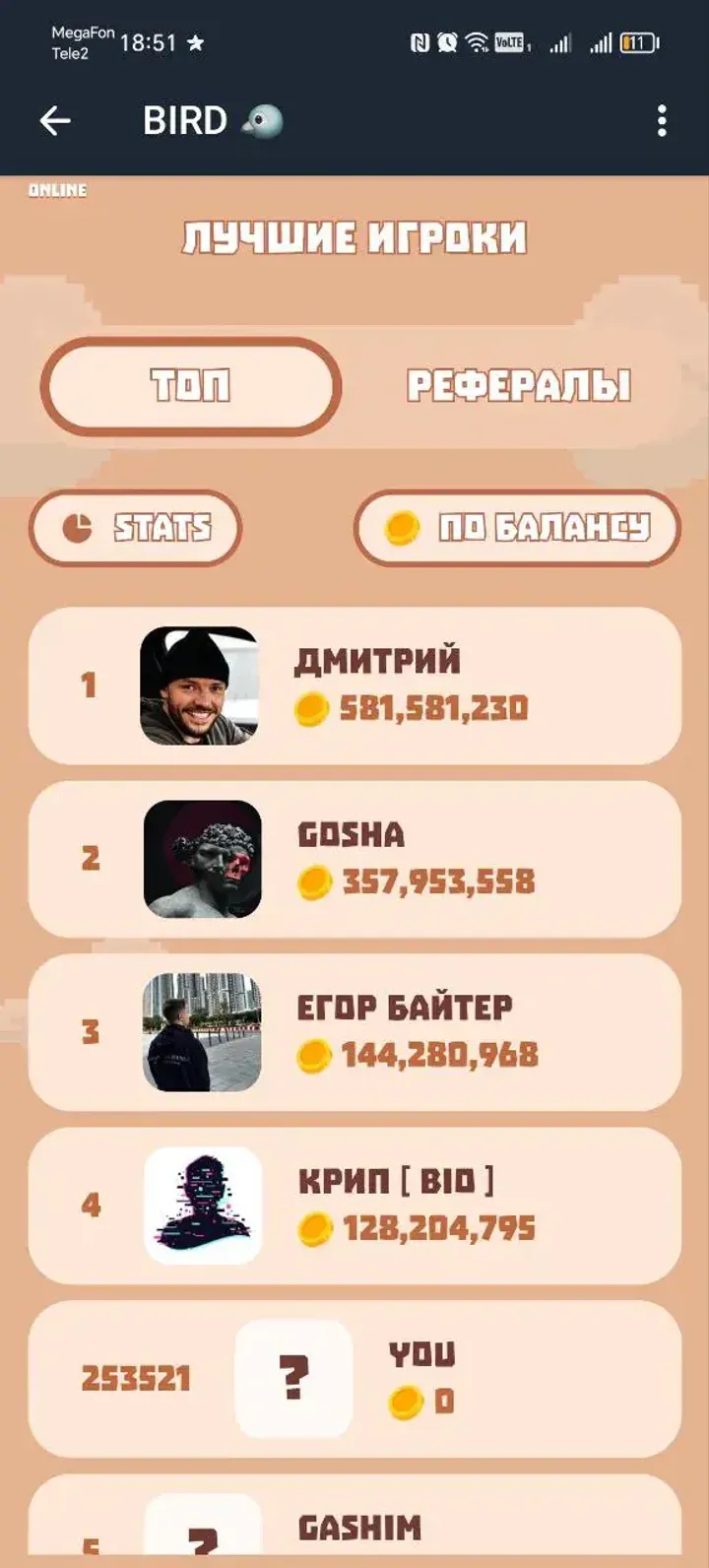Screen dimensions: 709x1568
Task: Open Wi-Fi status indicator in status bar
Action: 480,41
